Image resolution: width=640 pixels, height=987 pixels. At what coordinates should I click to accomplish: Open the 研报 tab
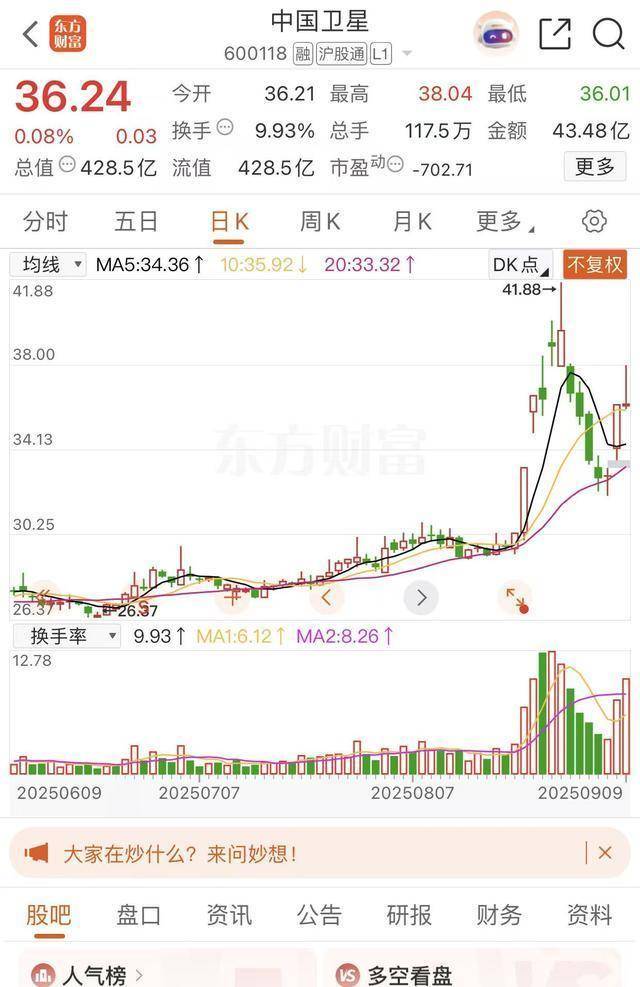[x=409, y=914]
